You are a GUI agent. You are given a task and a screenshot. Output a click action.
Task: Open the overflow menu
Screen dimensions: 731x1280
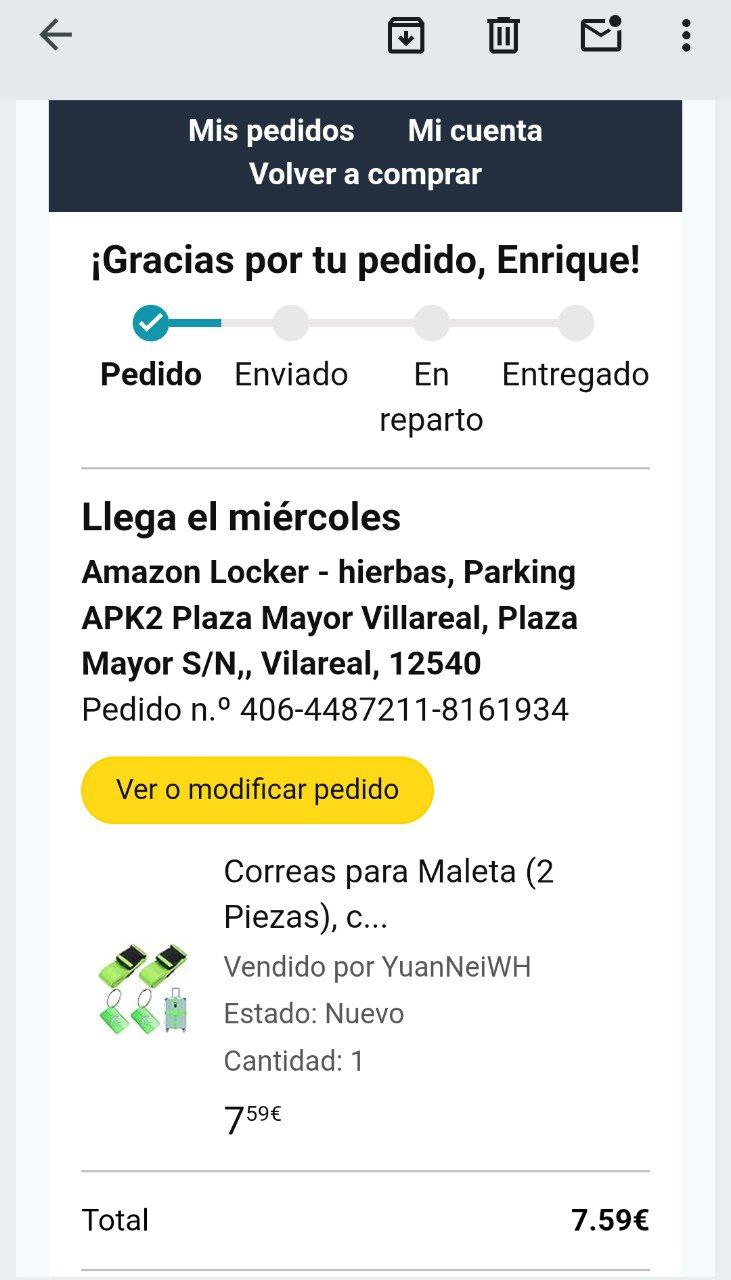[x=685, y=36]
